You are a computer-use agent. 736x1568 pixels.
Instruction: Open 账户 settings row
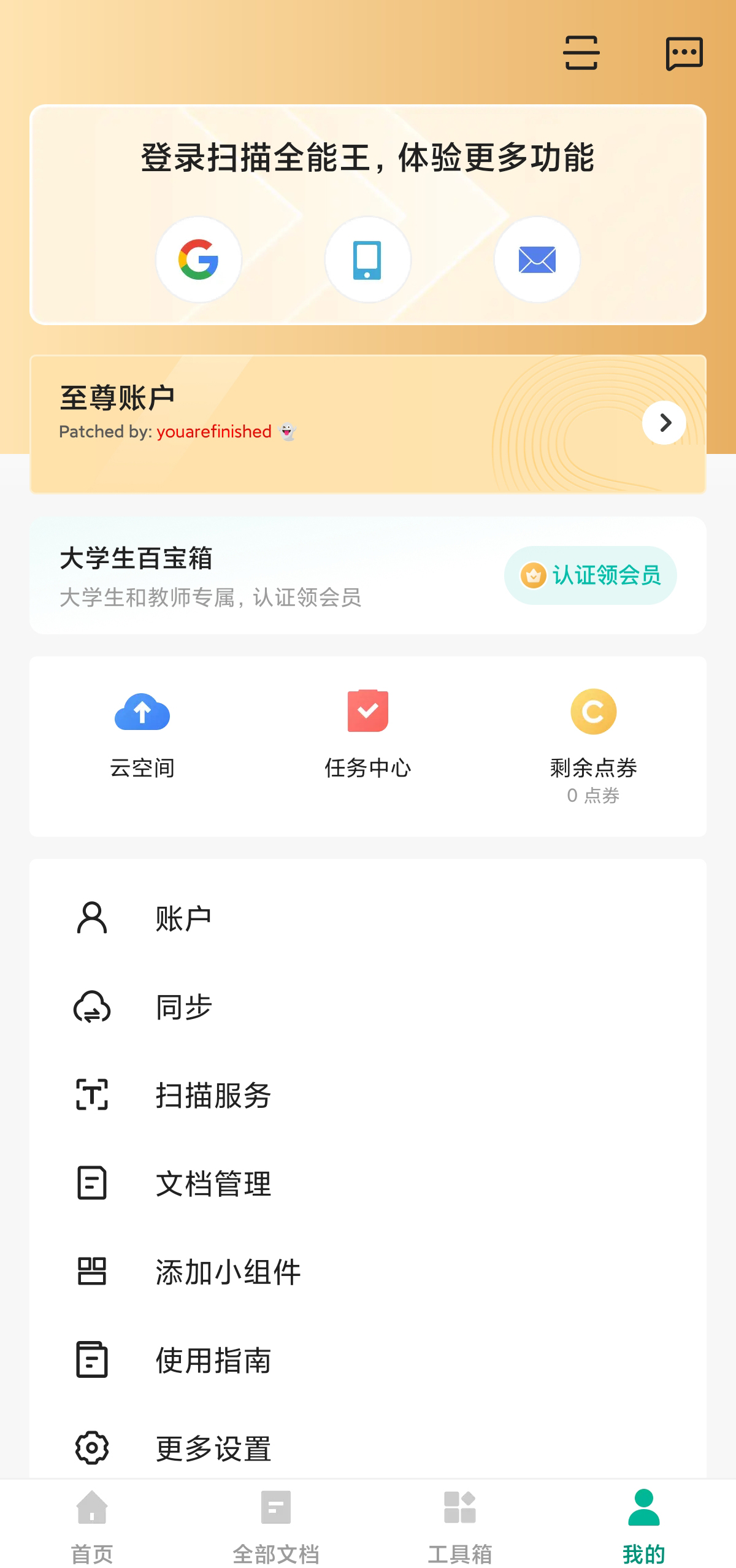coord(368,918)
